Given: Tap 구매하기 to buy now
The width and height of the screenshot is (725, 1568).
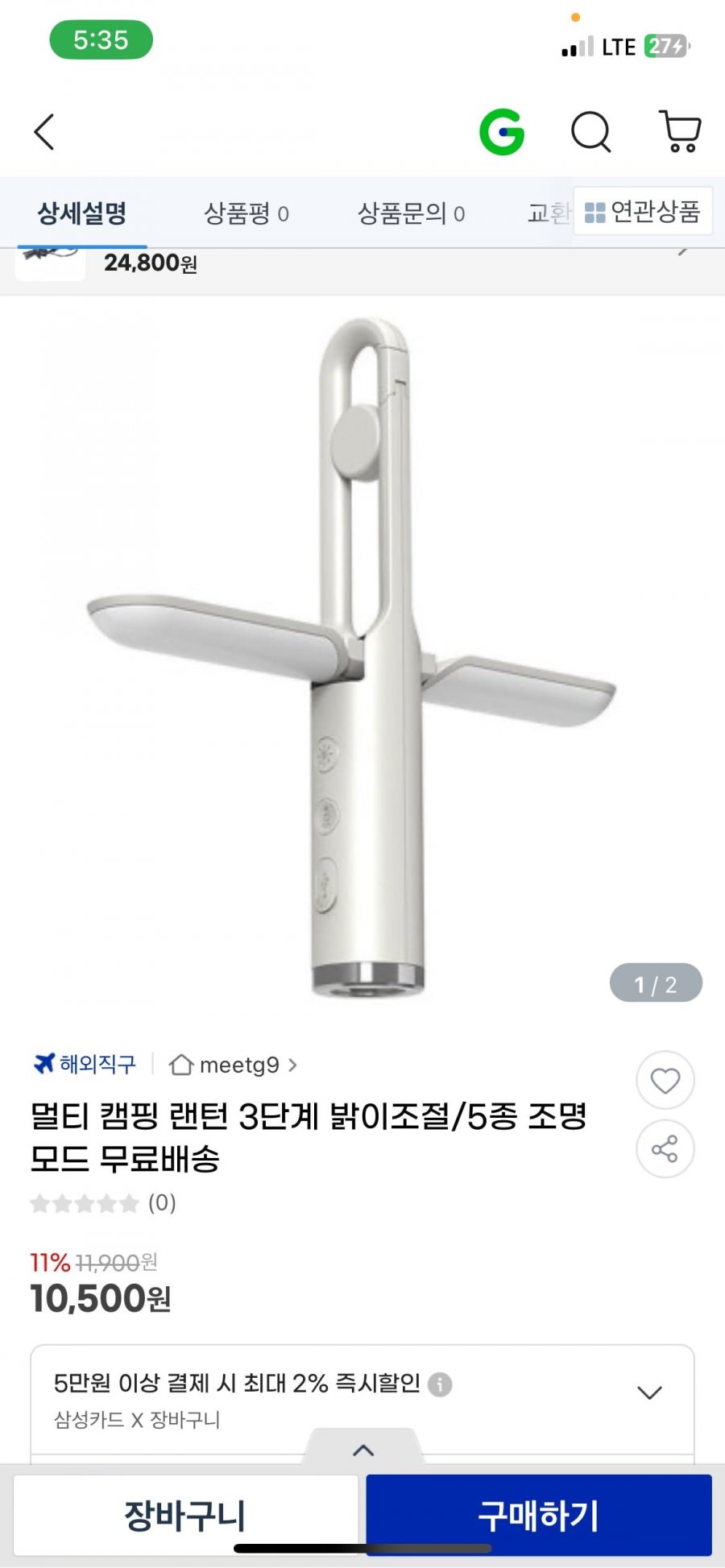Looking at the screenshot, I should click(x=539, y=1516).
